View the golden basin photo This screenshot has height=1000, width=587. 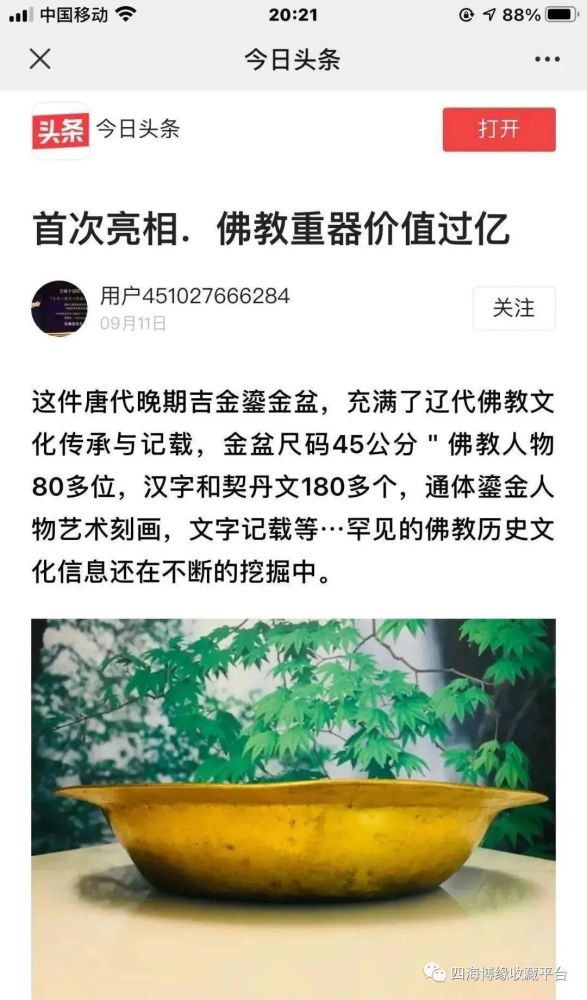coord(294,809)
